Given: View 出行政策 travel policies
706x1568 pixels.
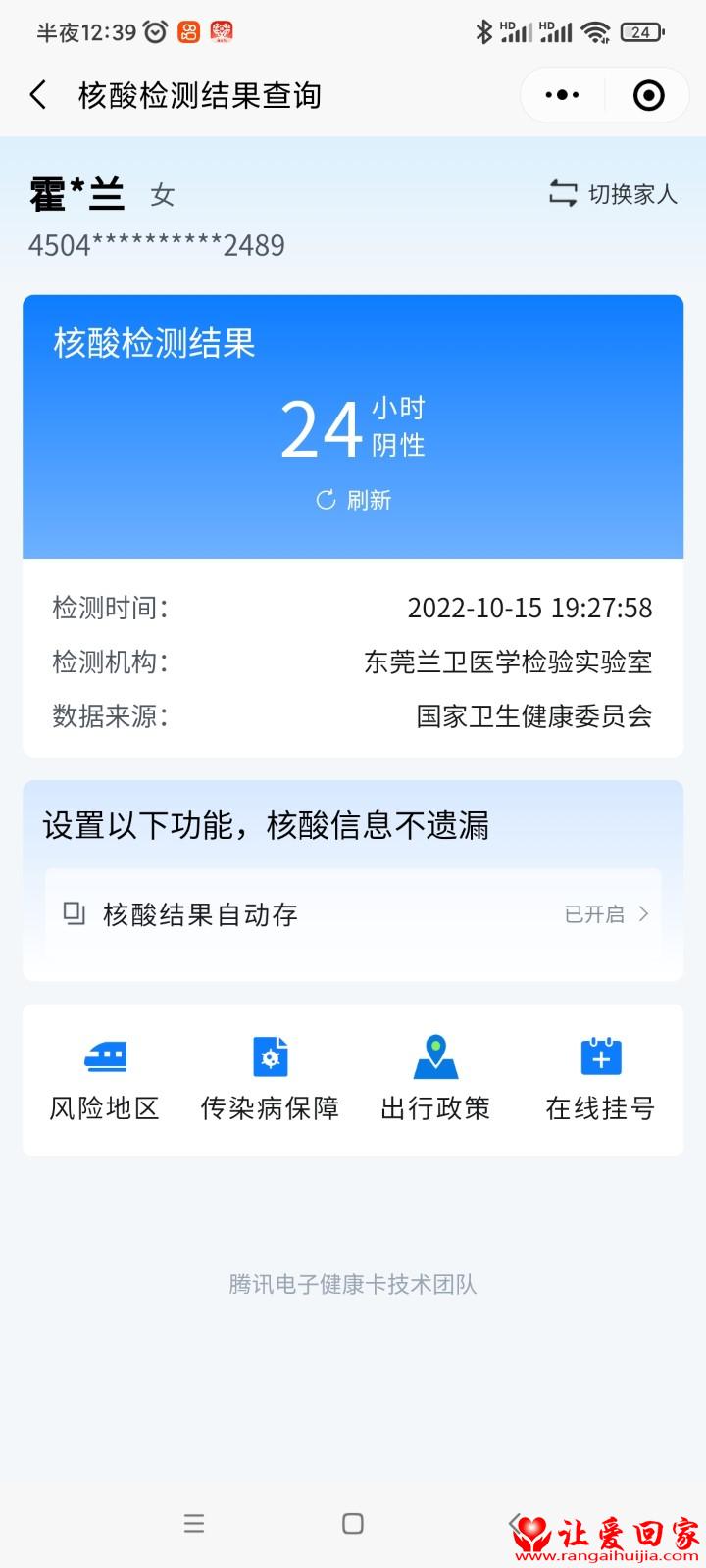Looking at the screenshot, I should (x=435, y=1079).
